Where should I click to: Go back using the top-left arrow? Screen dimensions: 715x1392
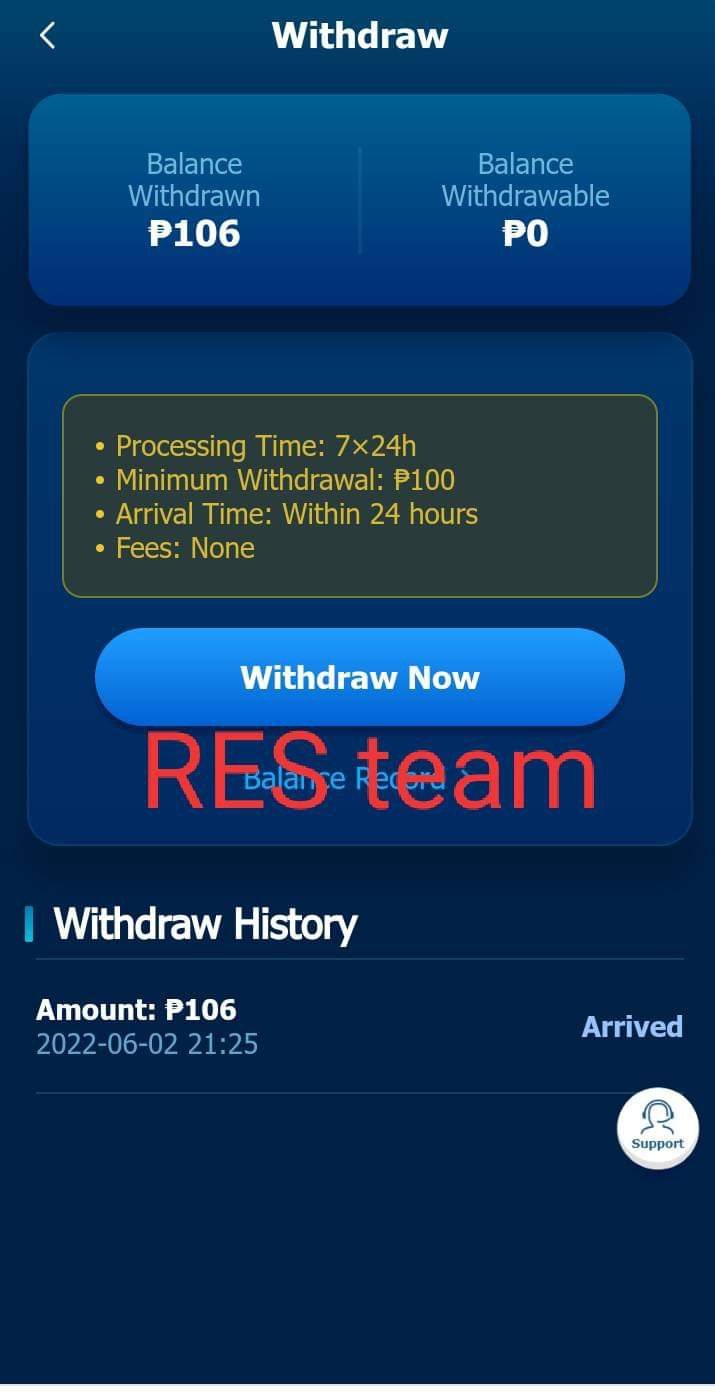point(46,36)
